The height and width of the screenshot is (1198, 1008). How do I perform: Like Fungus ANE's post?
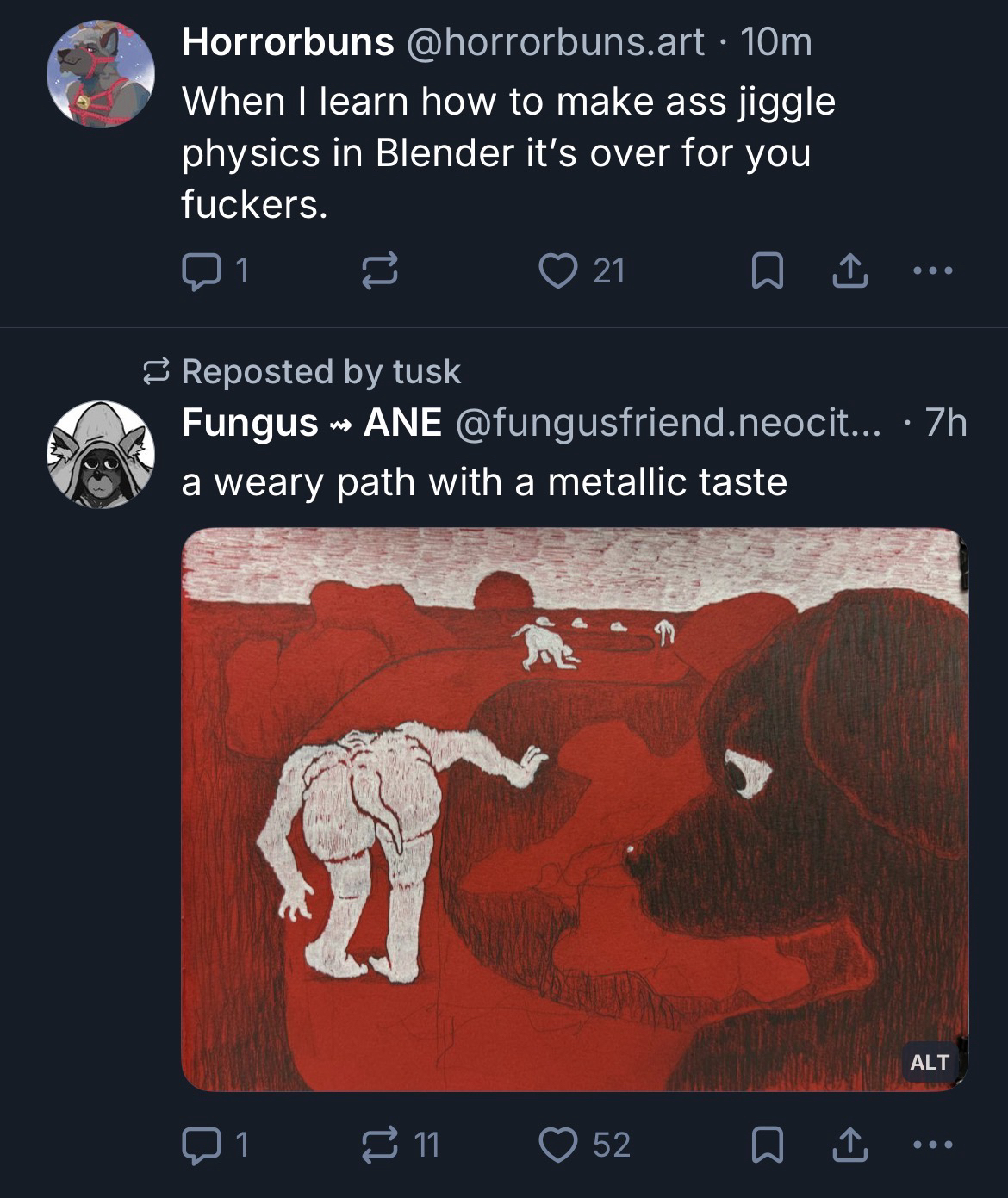tap(557, 1144)
